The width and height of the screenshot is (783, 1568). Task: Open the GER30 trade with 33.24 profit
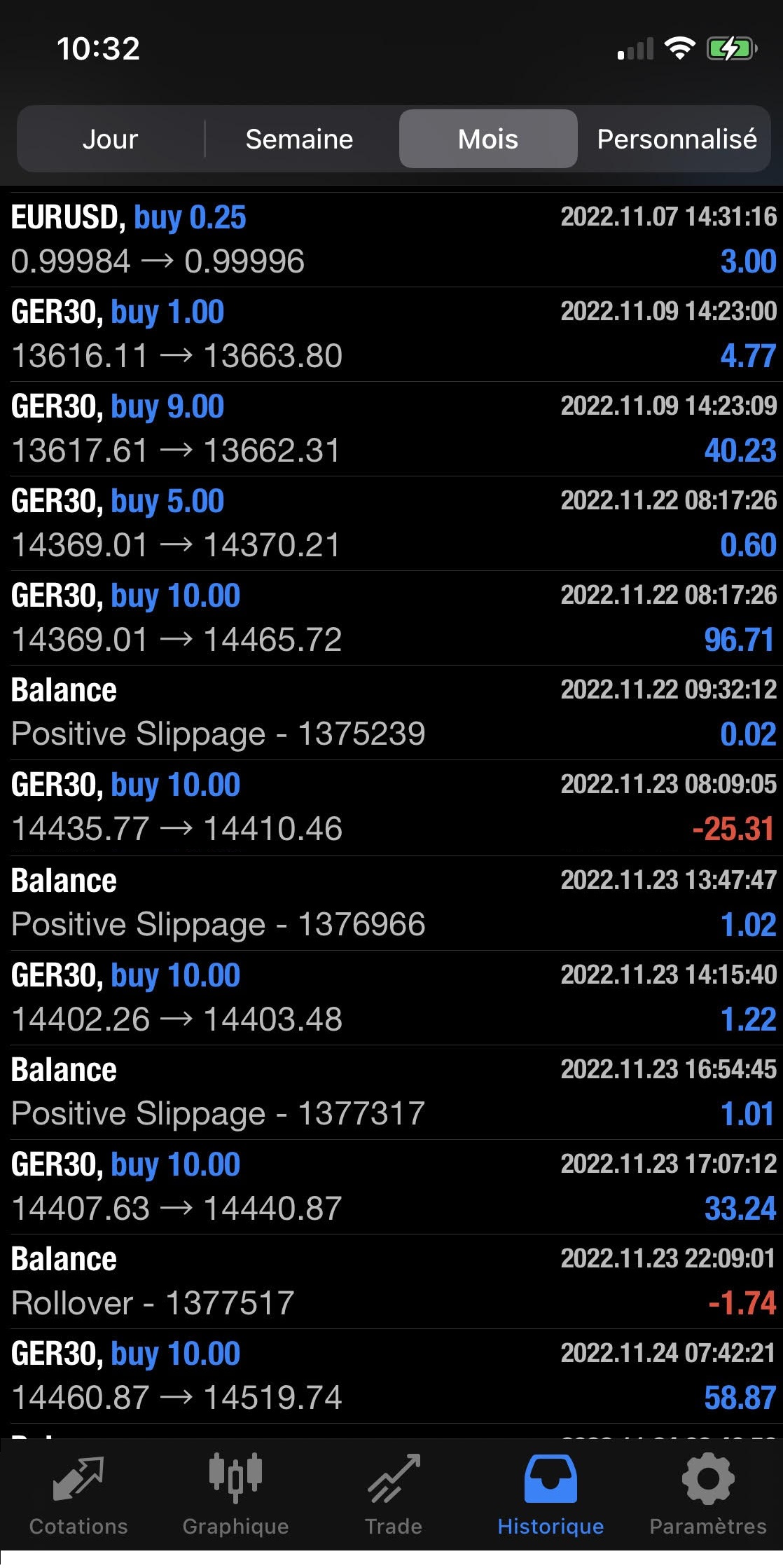pyautogui.click(x=391, y=1186)
